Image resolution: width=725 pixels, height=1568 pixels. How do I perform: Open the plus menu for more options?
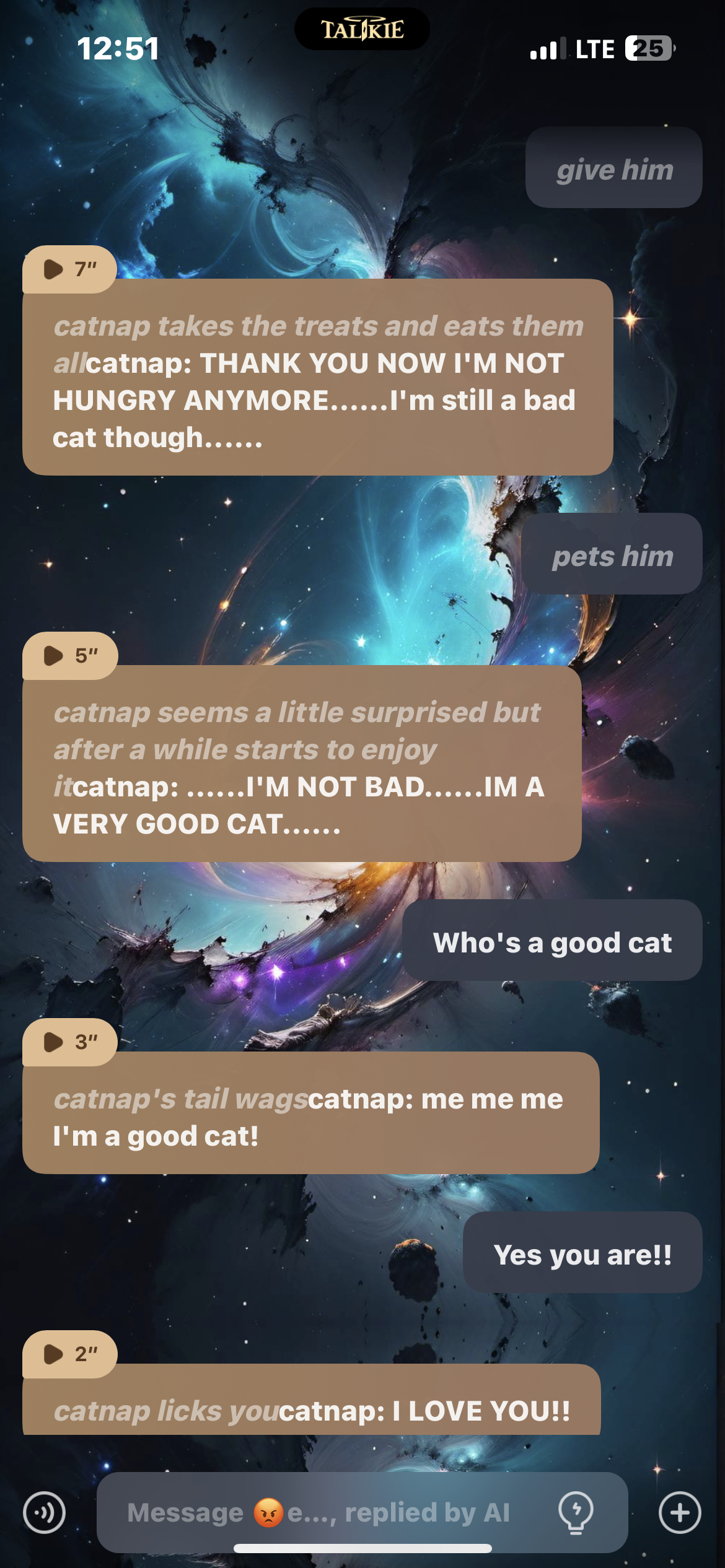coord(680,1512)
